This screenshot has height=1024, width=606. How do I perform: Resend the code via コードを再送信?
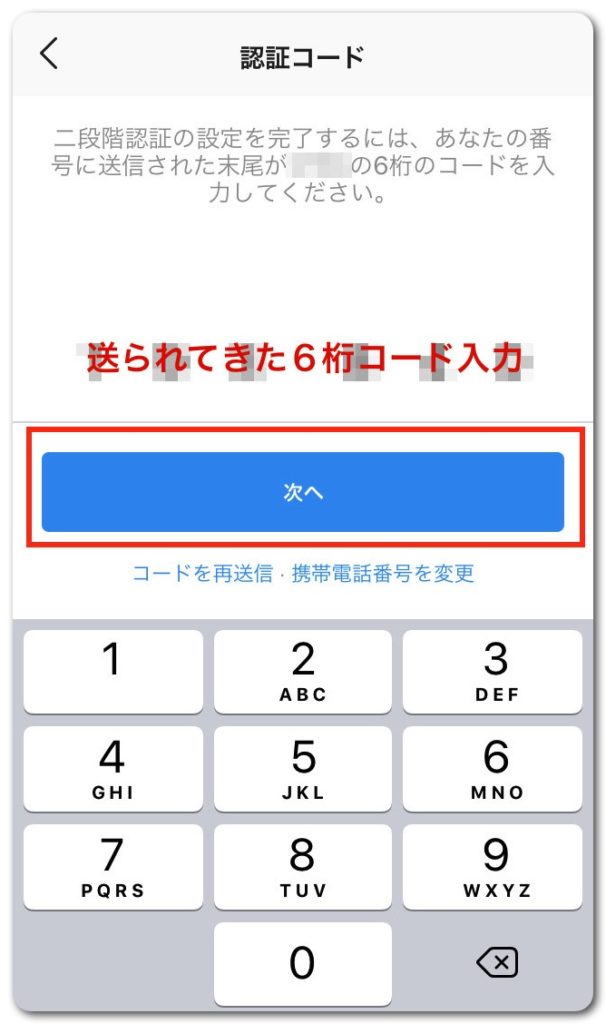202,573
